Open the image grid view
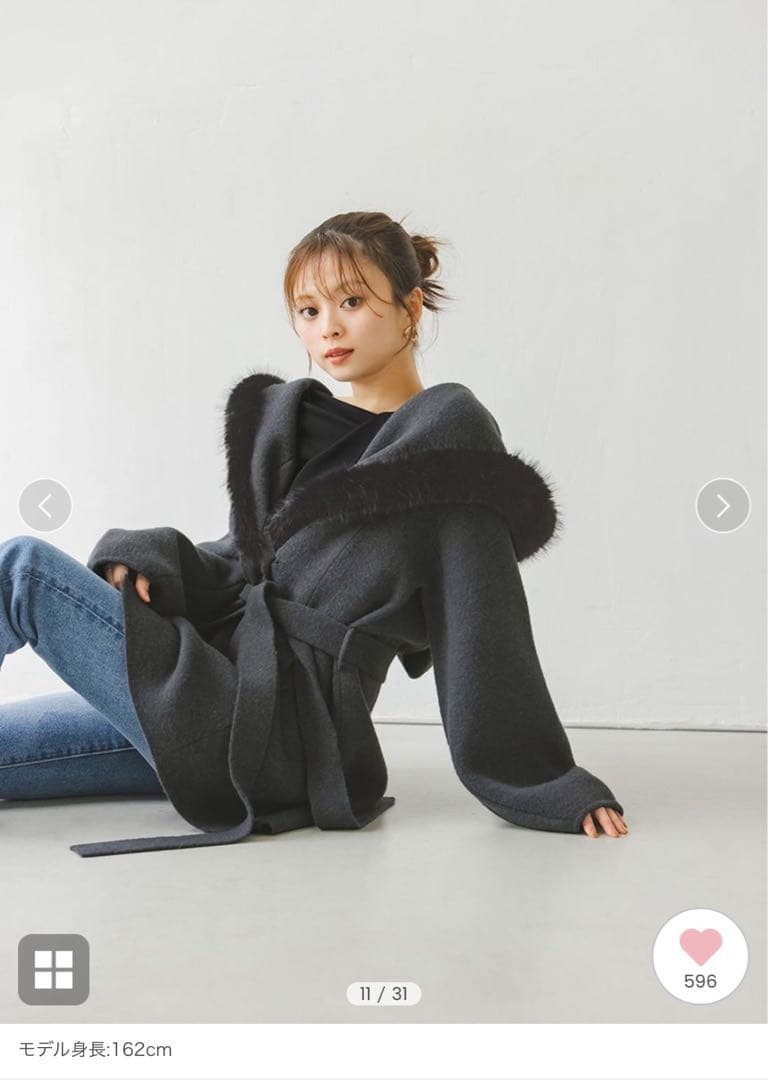Screen dimensions: 768x1080 53,969
